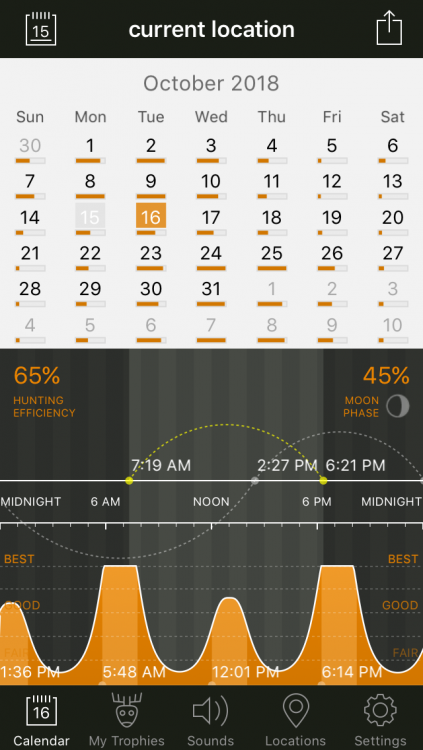Pick October 31 on the calendar
The height and width of the screenshot is (750, 423).
pyautogui.click(x=211, y=290)
